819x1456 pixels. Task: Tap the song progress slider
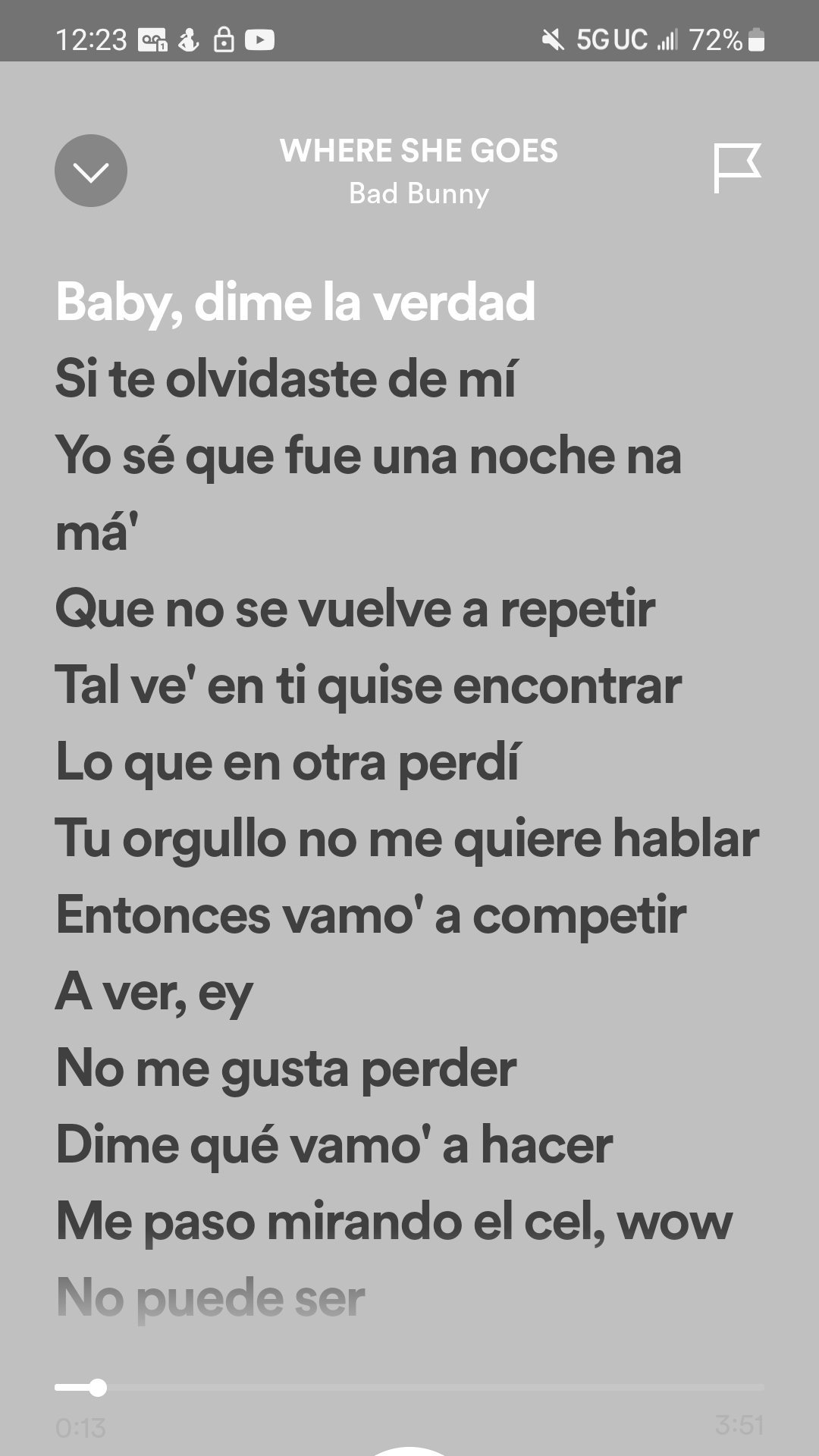pyautogui.click(x=409, y=1388)
